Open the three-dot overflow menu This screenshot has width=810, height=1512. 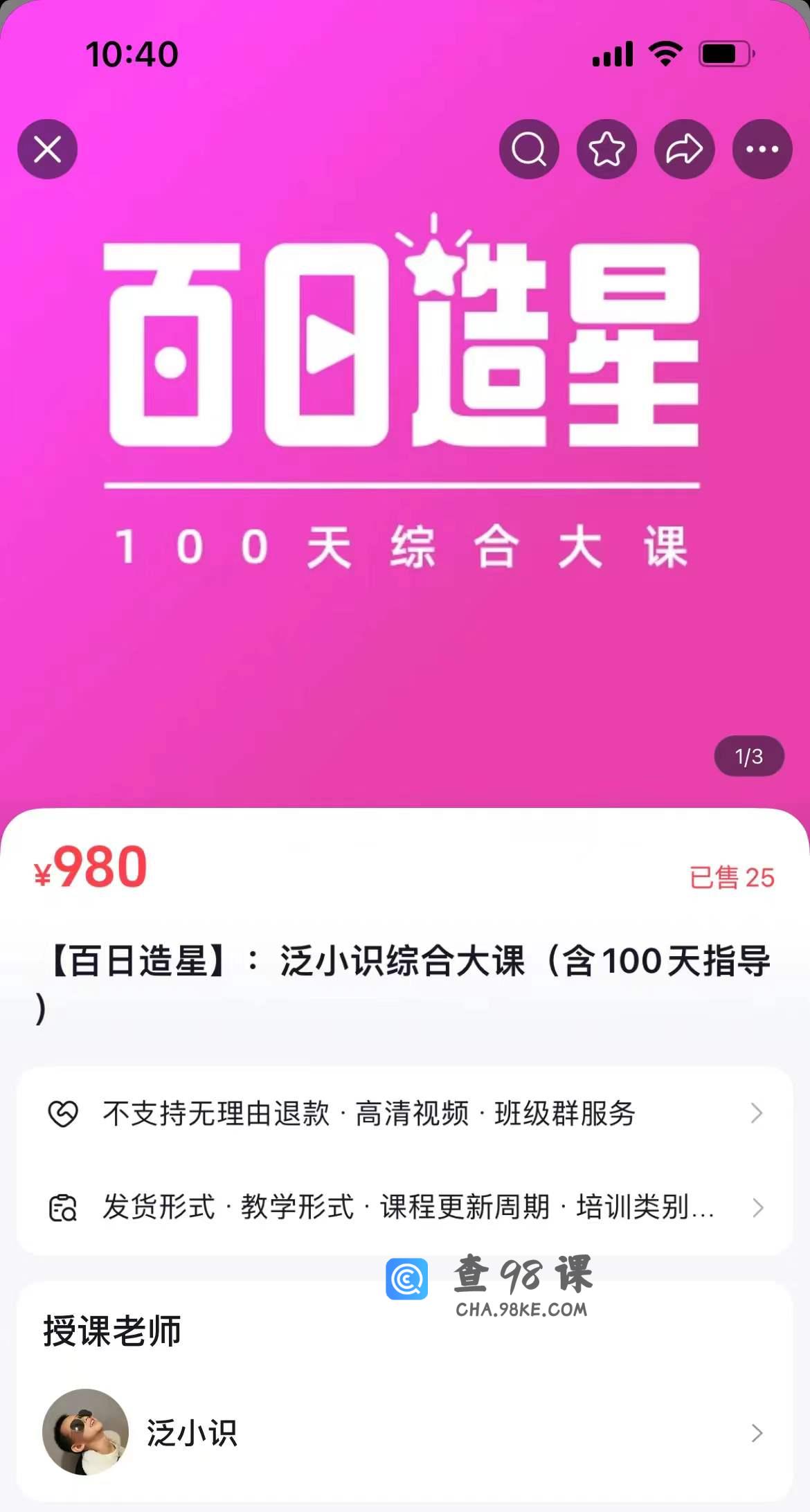coord(762,150)
